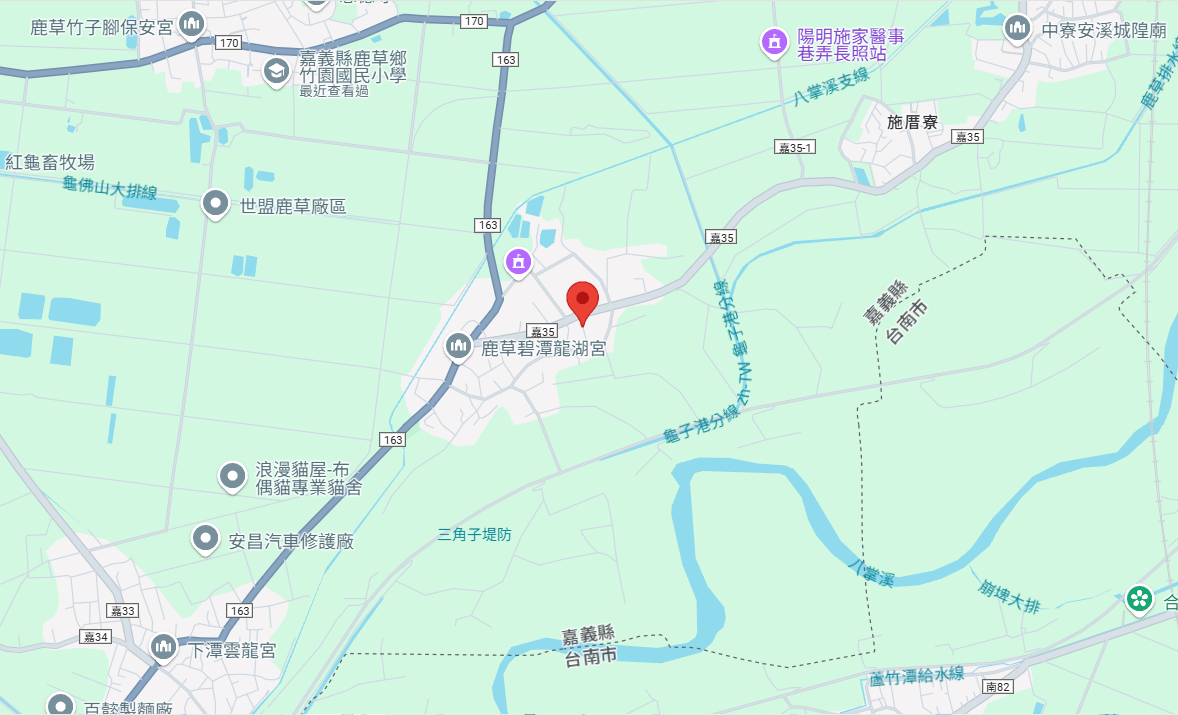Open 安昌汽車修護廠 place marker
Screen dimensions: 1178x715
(x=206, y=539)
